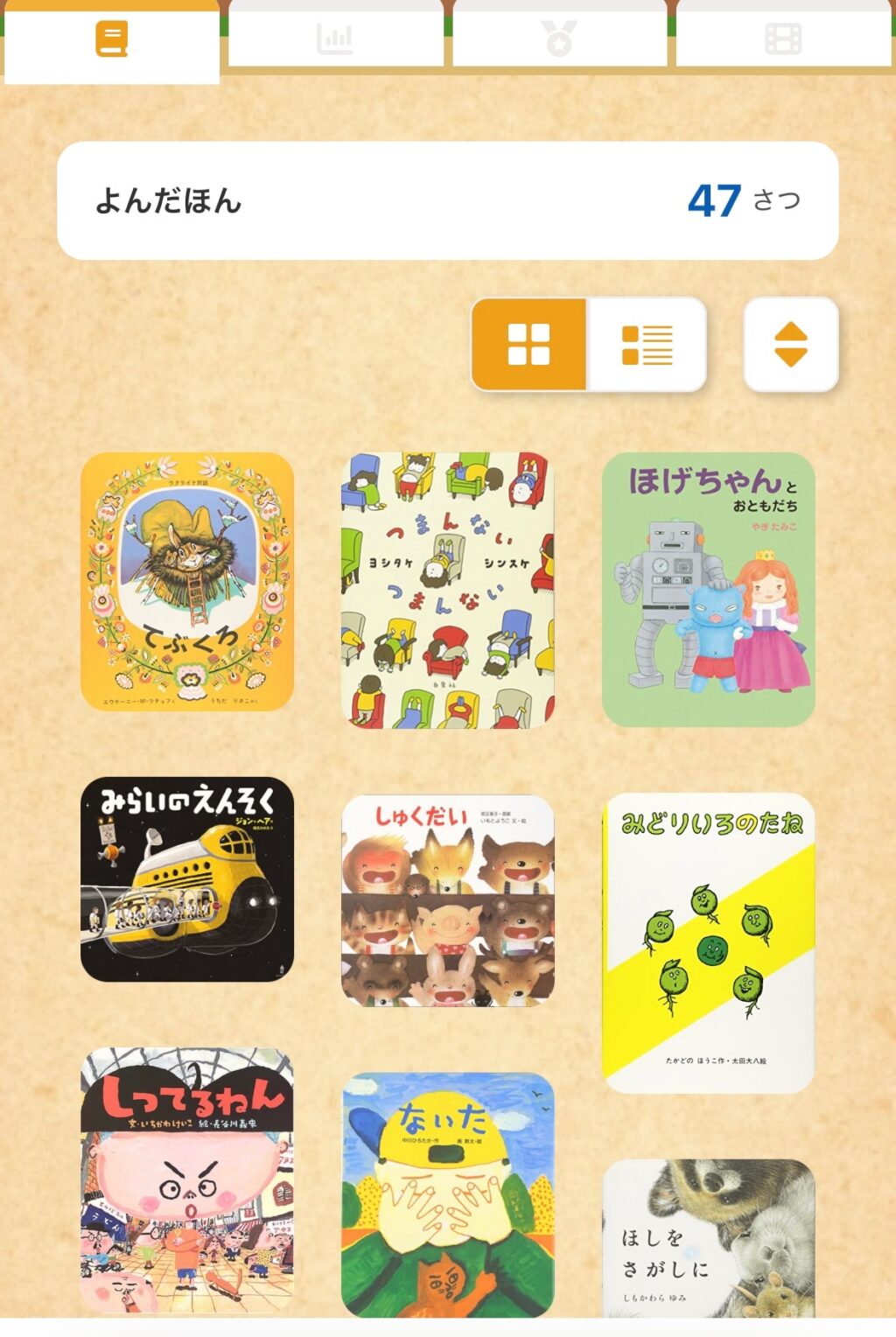Open the book ほしをさがしに
Image resolution: width=896 pixels, height=1337 pixels.
[x=709, y=1237]
